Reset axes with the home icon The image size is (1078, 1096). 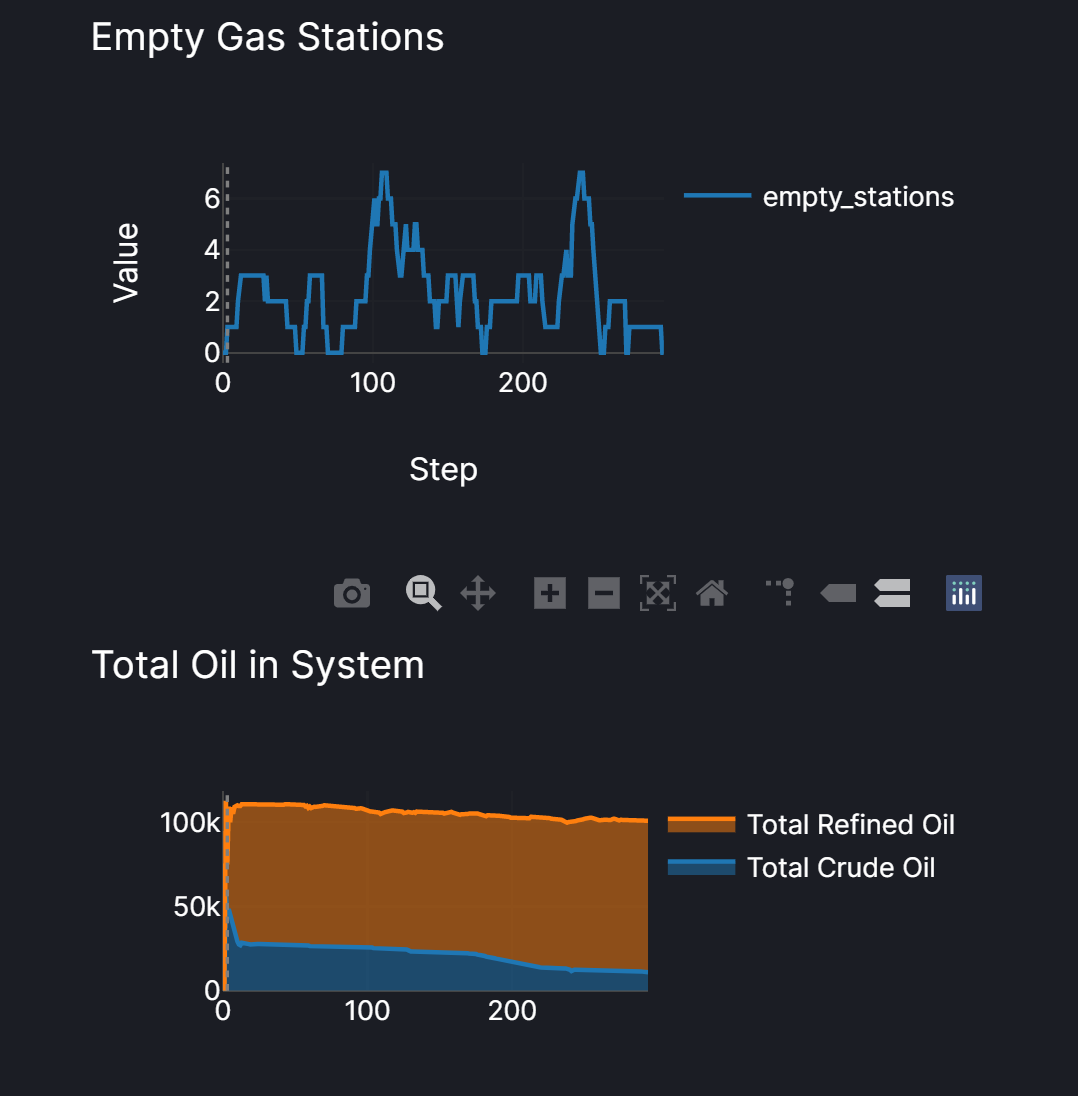[x=712, y=593]
